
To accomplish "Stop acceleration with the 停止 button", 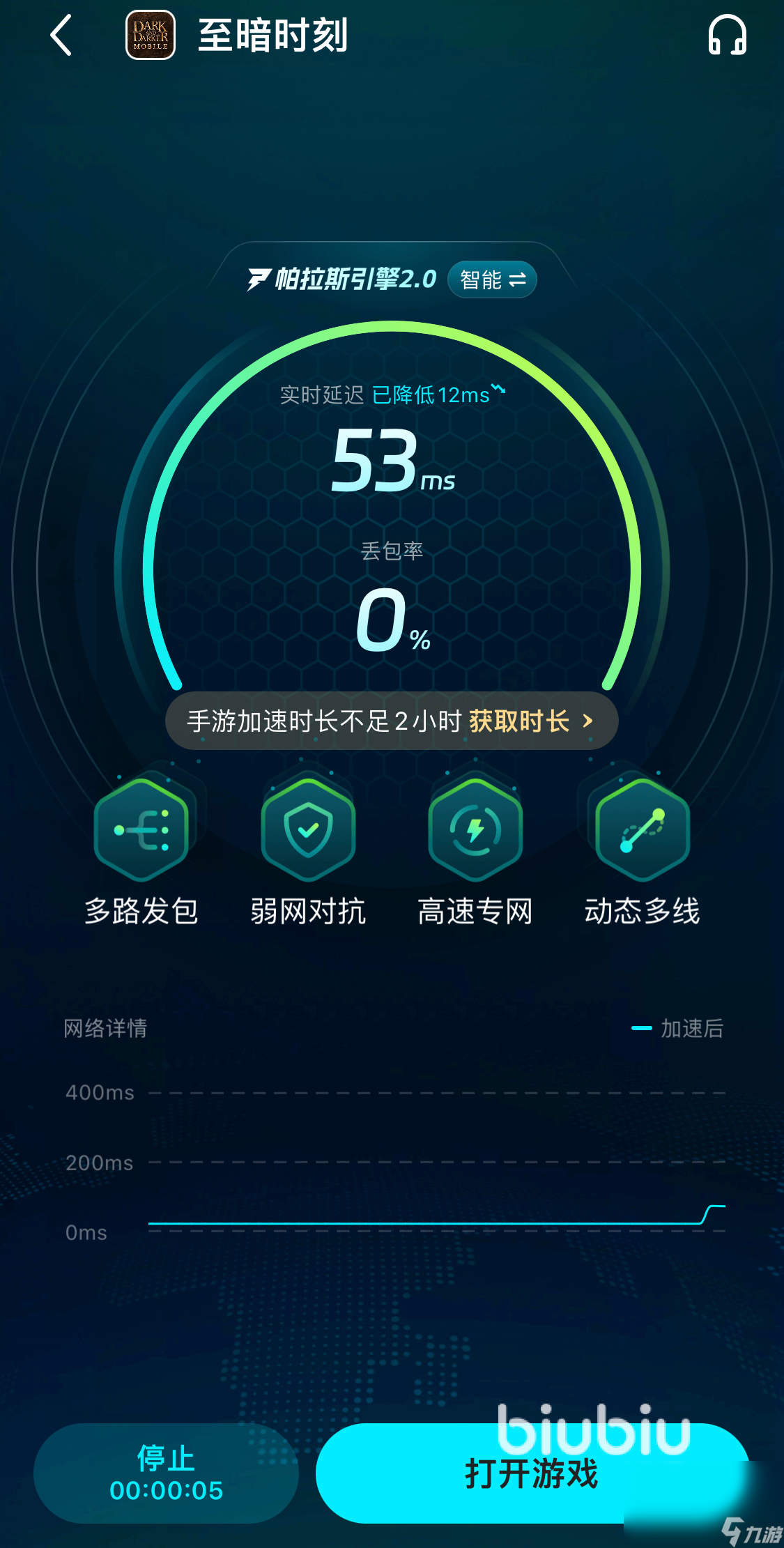I will pos(166,1473).
